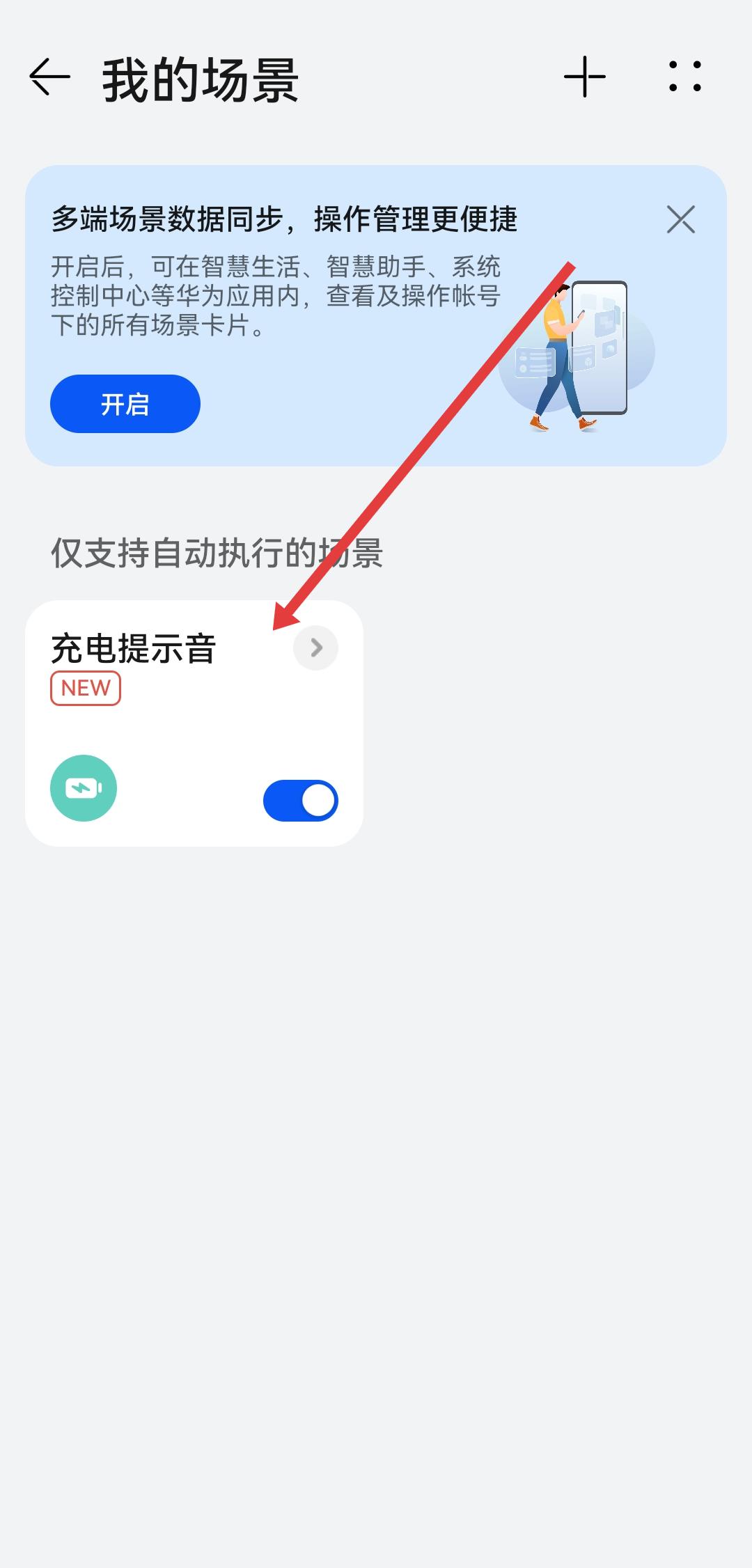Image resolution: width=752 pixels, height=1568 pixels.
Task: Dismiss the data sync banner
Action: [680, 219]
